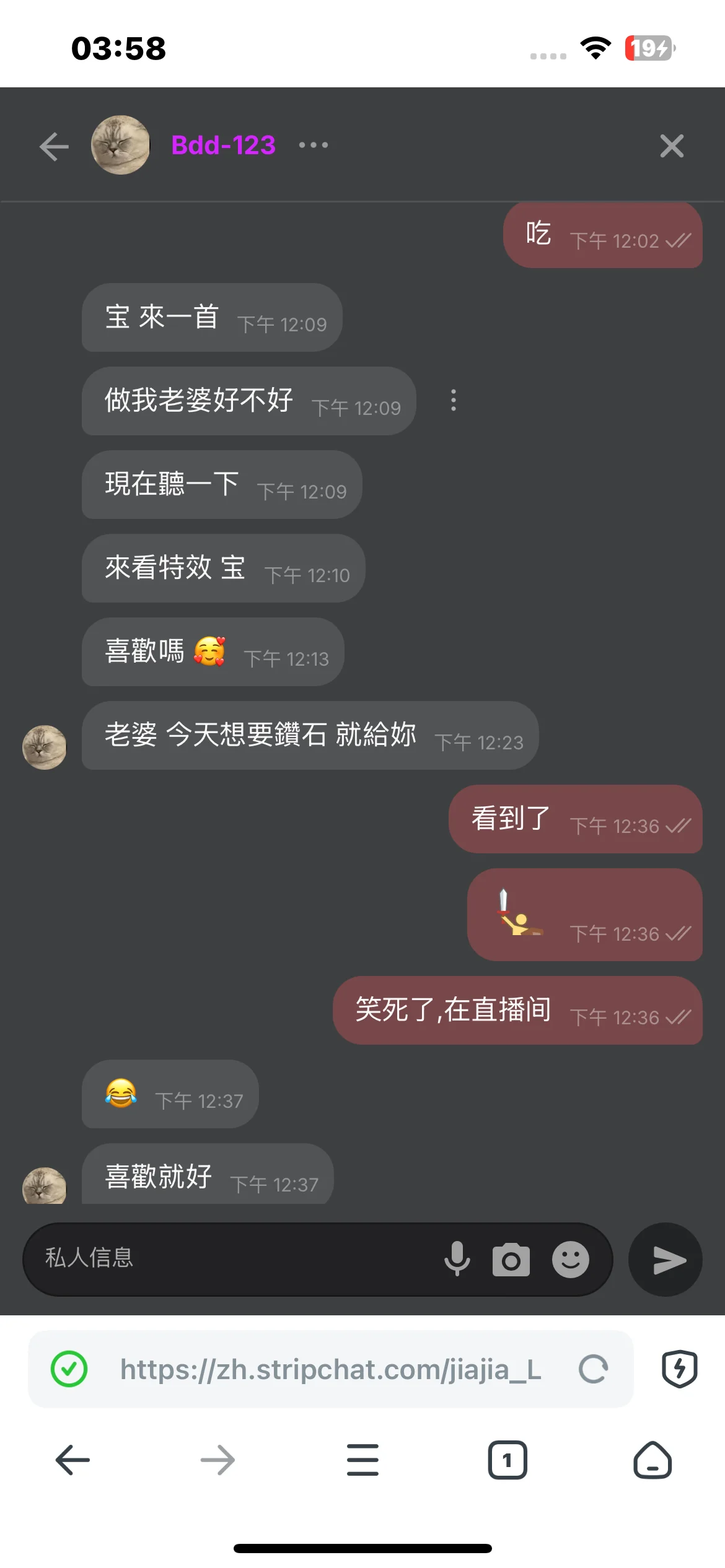This screenshot has height=1568, width=725.
Task: Open Bdd-123's profile picture in header
Action: (x=120, y=145)
